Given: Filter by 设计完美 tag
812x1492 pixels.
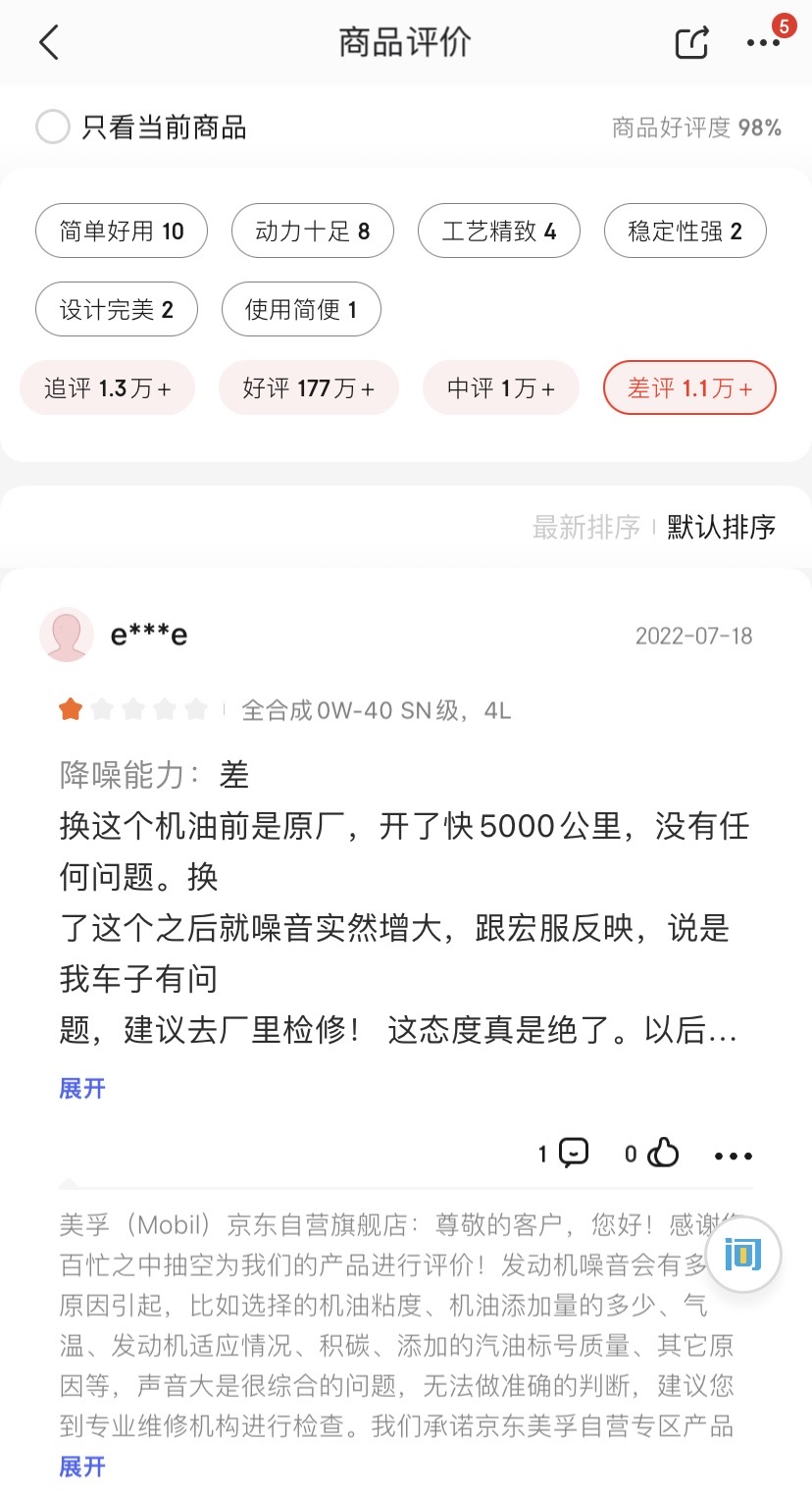Looking at the screenshot, I should [x=117, y=310].
